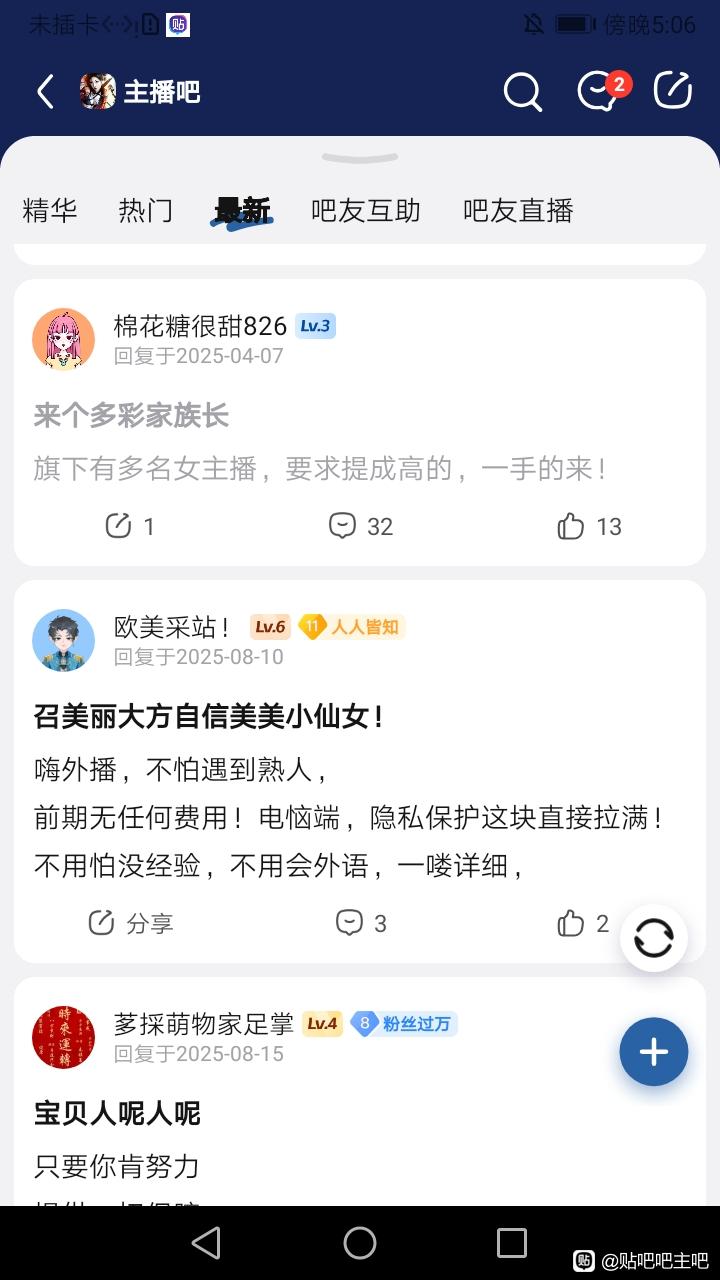
Task: Open the post 宝贝人呢人呢
Action: (118, 1113)
